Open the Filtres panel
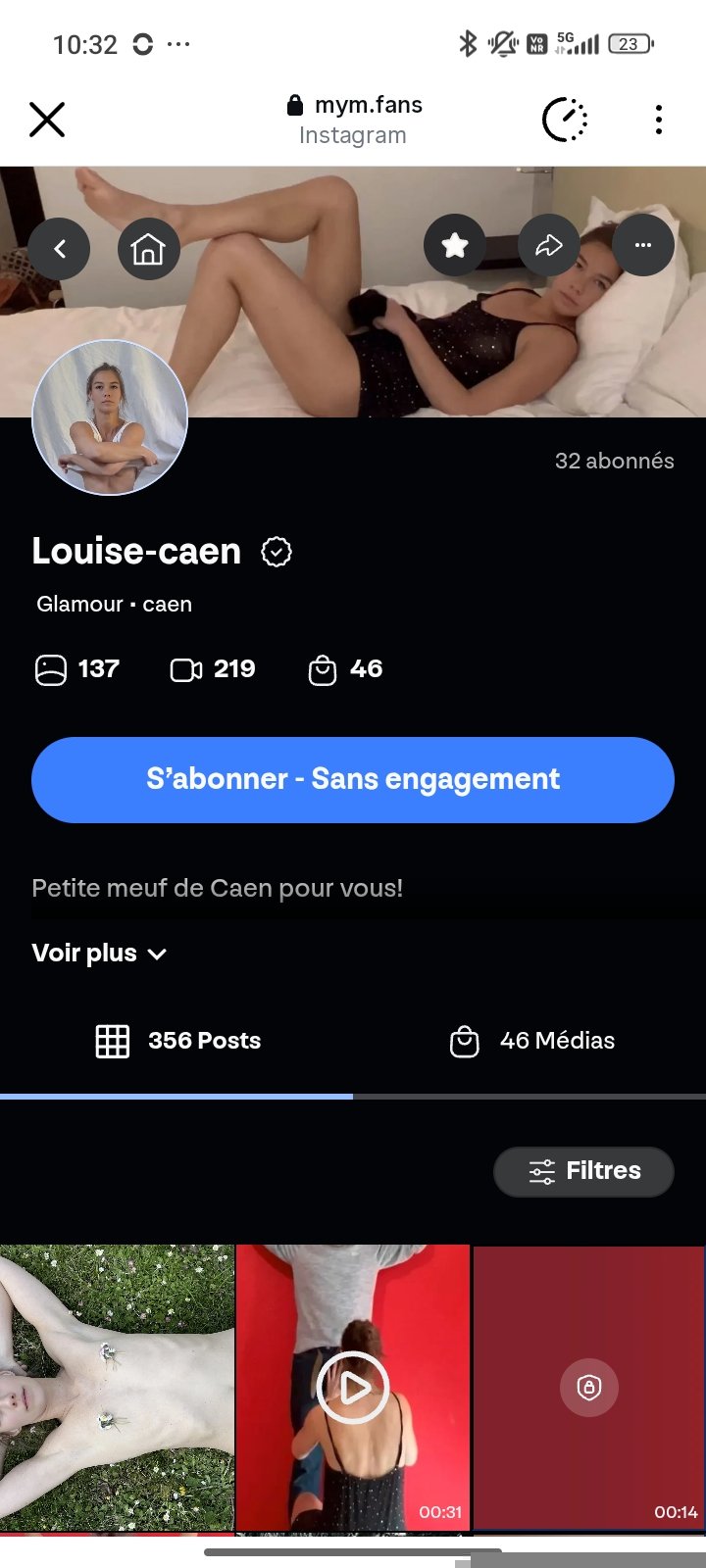This screenshot has height=1568, width=706. 583,1171
